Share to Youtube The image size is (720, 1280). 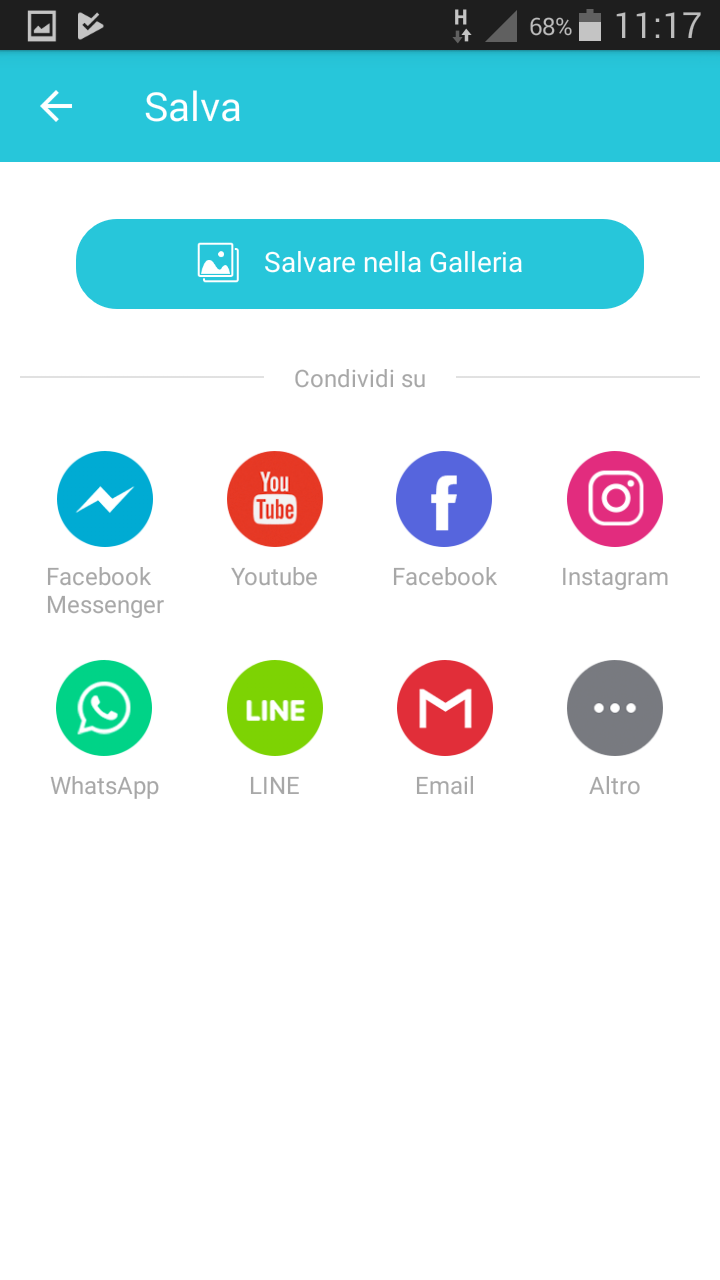[275, 499]
